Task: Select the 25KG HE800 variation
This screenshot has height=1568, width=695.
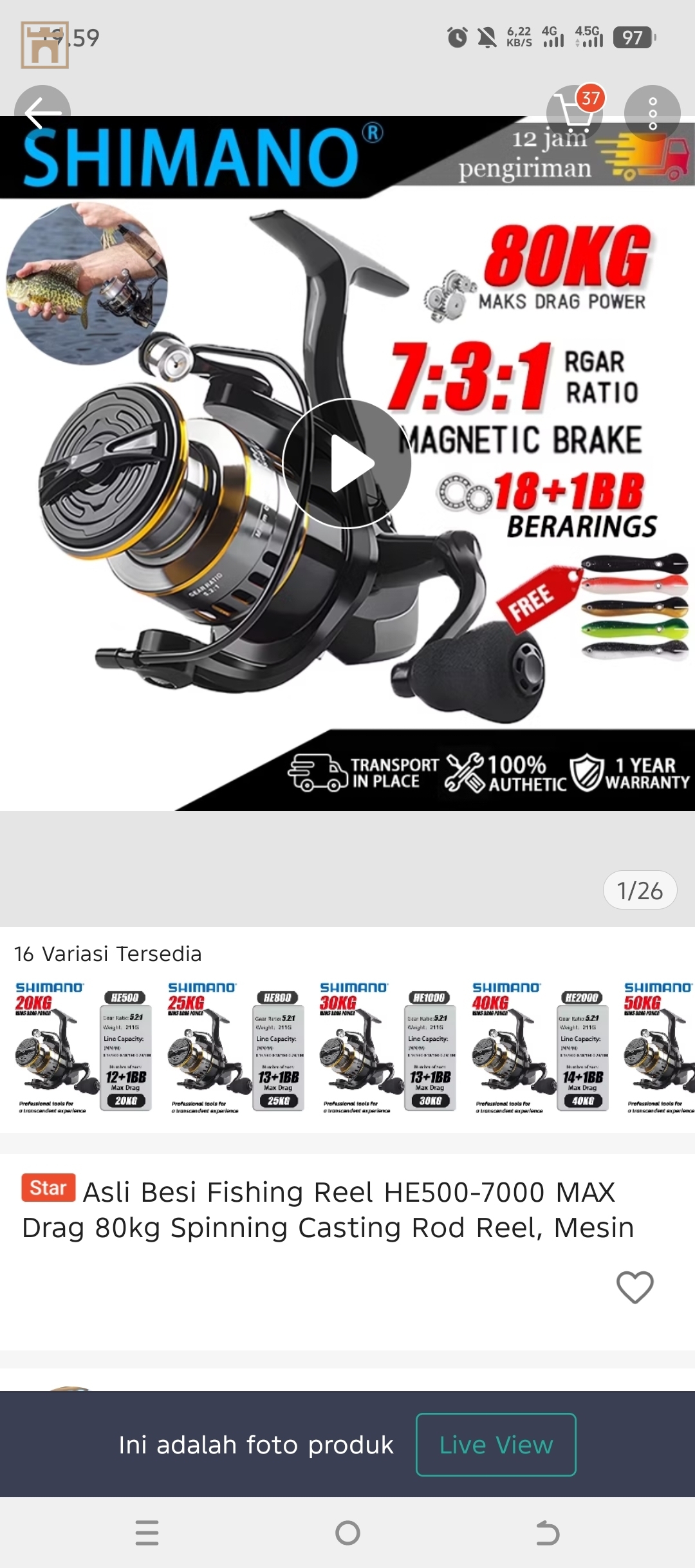Action: click(x=236, y=1048)
